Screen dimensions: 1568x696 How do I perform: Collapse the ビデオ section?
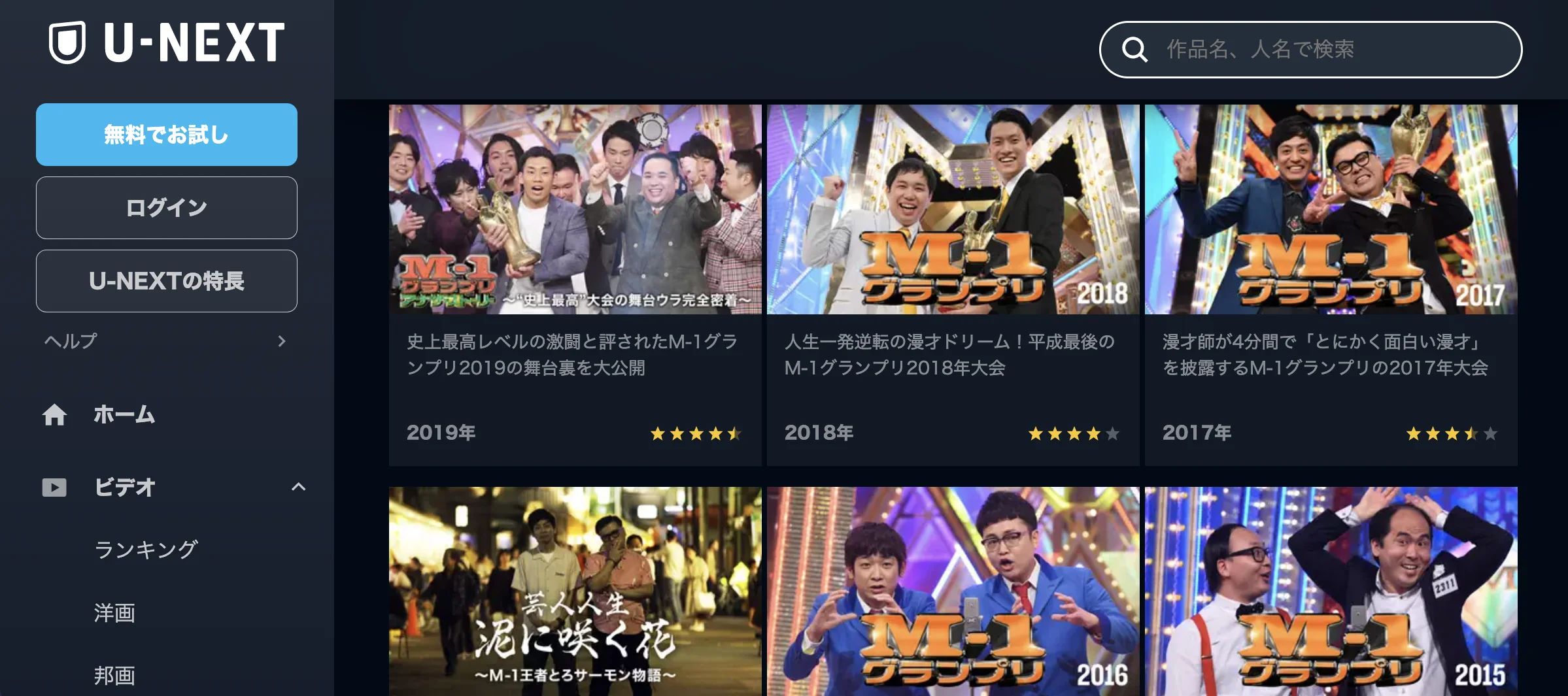coord(298,487)
